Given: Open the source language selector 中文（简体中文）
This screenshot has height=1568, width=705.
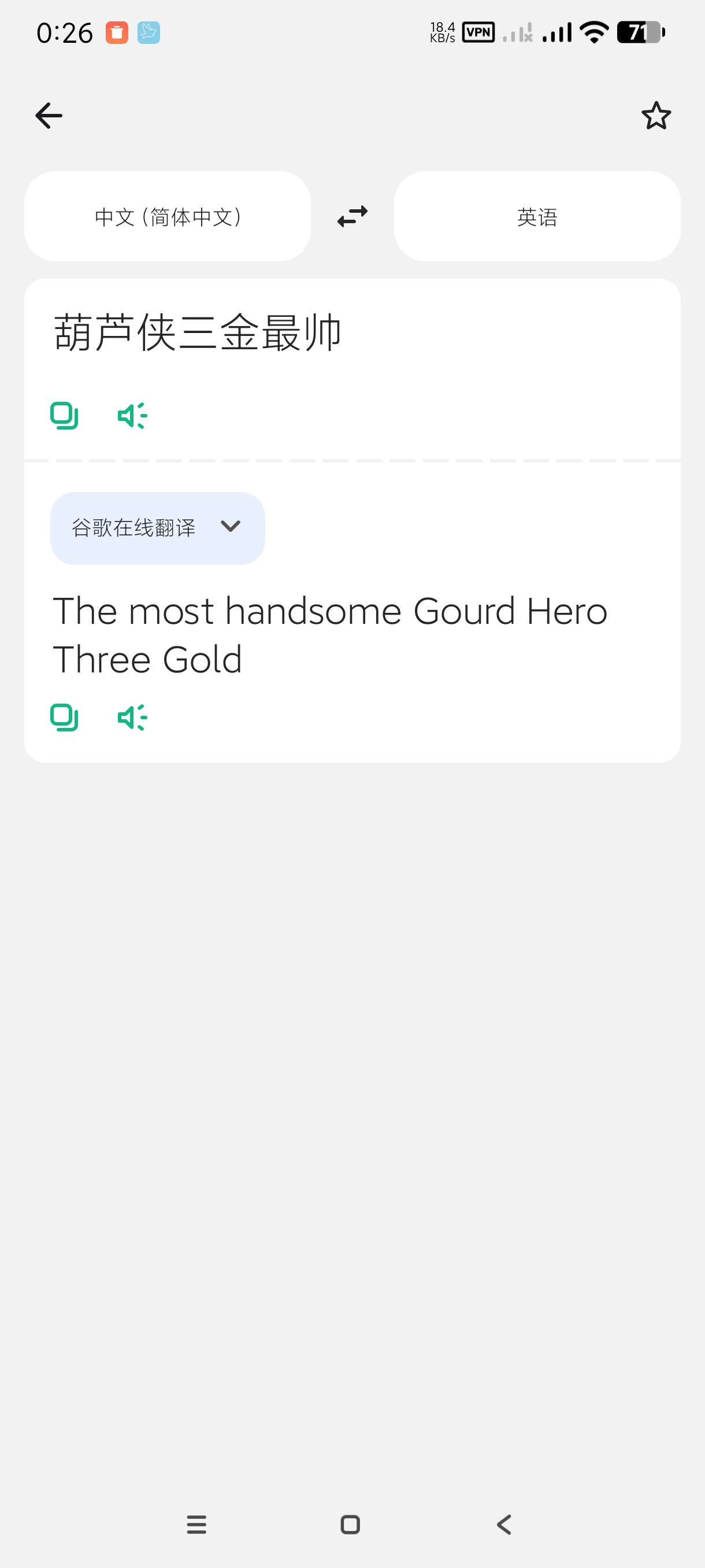Looking at the screenshot, I should [167, 217].
